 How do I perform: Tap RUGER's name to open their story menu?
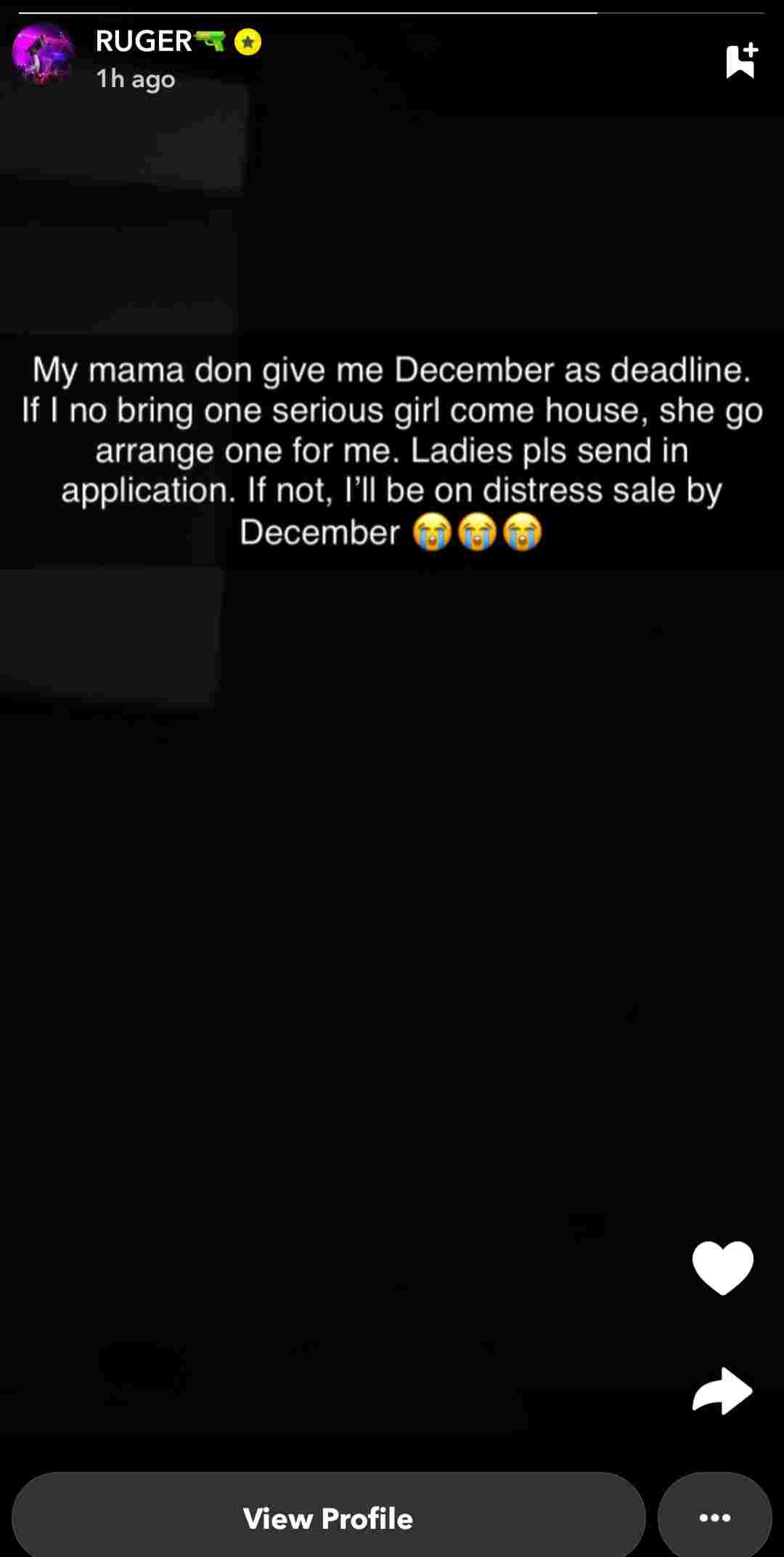[x=142, y=41]
